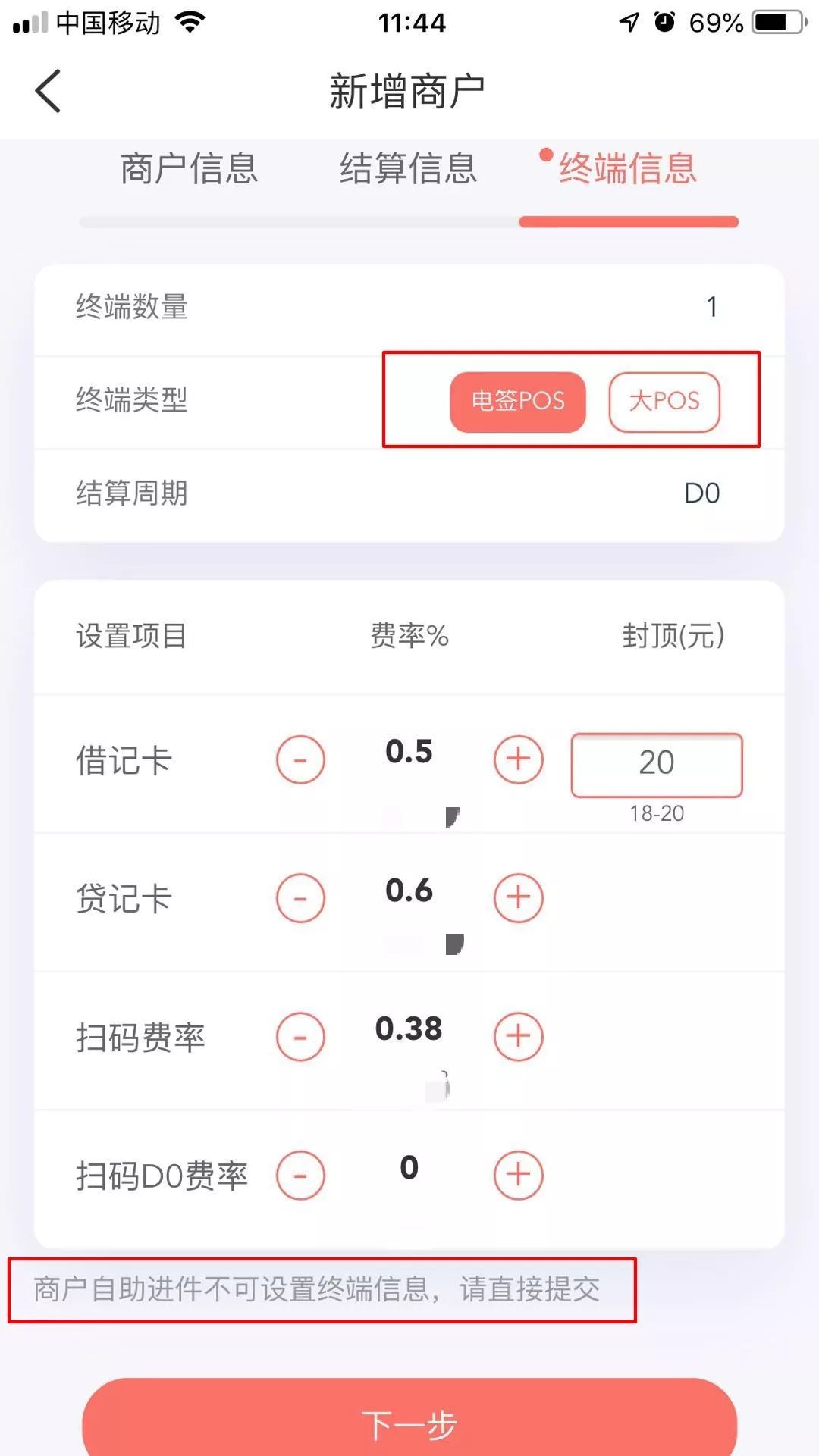This screenshot has width=819, height=1456.
Task: Tap the 封顶 input showing 20
Action: coord(655,766)
